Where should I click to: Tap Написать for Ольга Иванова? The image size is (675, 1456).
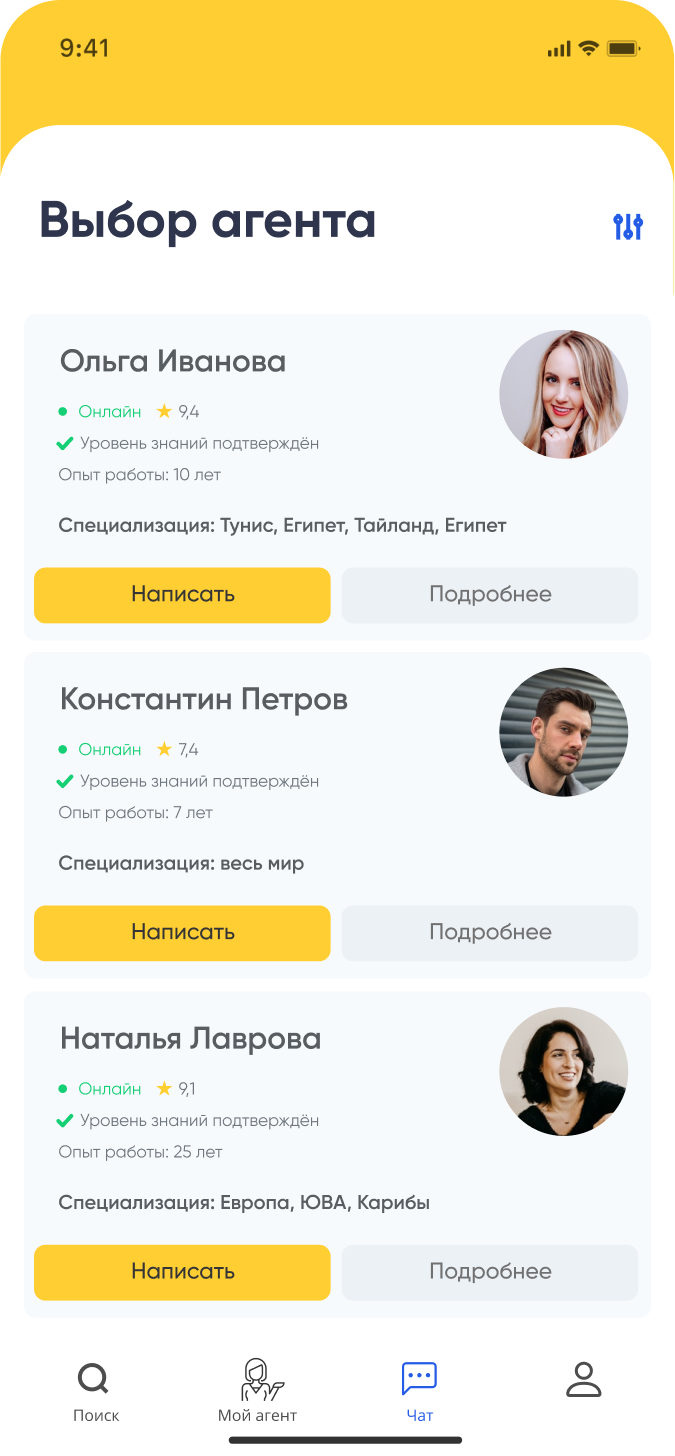point(182,595)
